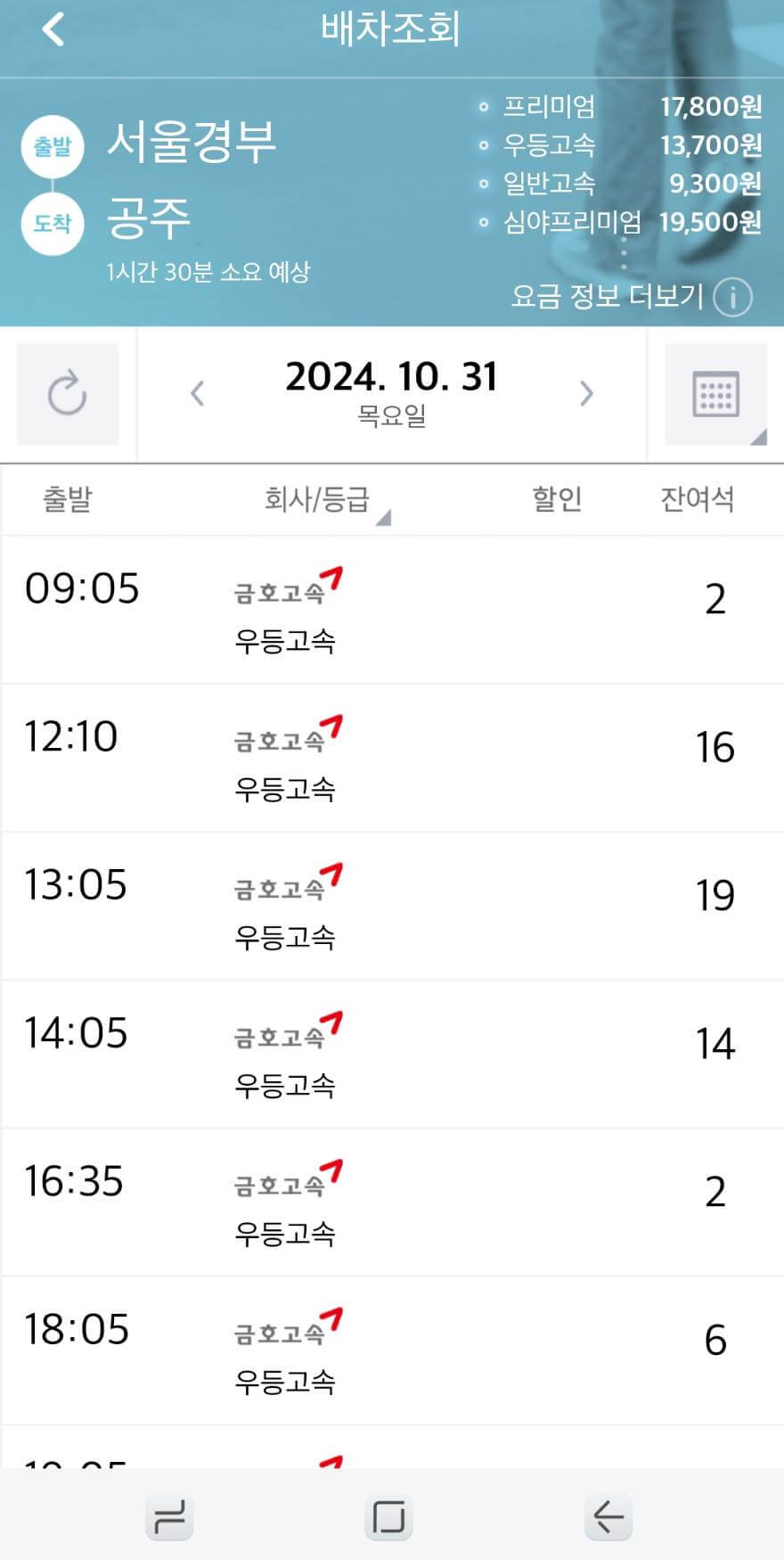The height and width of the screenshot is (1560, 784).
Task: Tap the back arrow to exit 배차조회
Action: (x=53, y=29)
